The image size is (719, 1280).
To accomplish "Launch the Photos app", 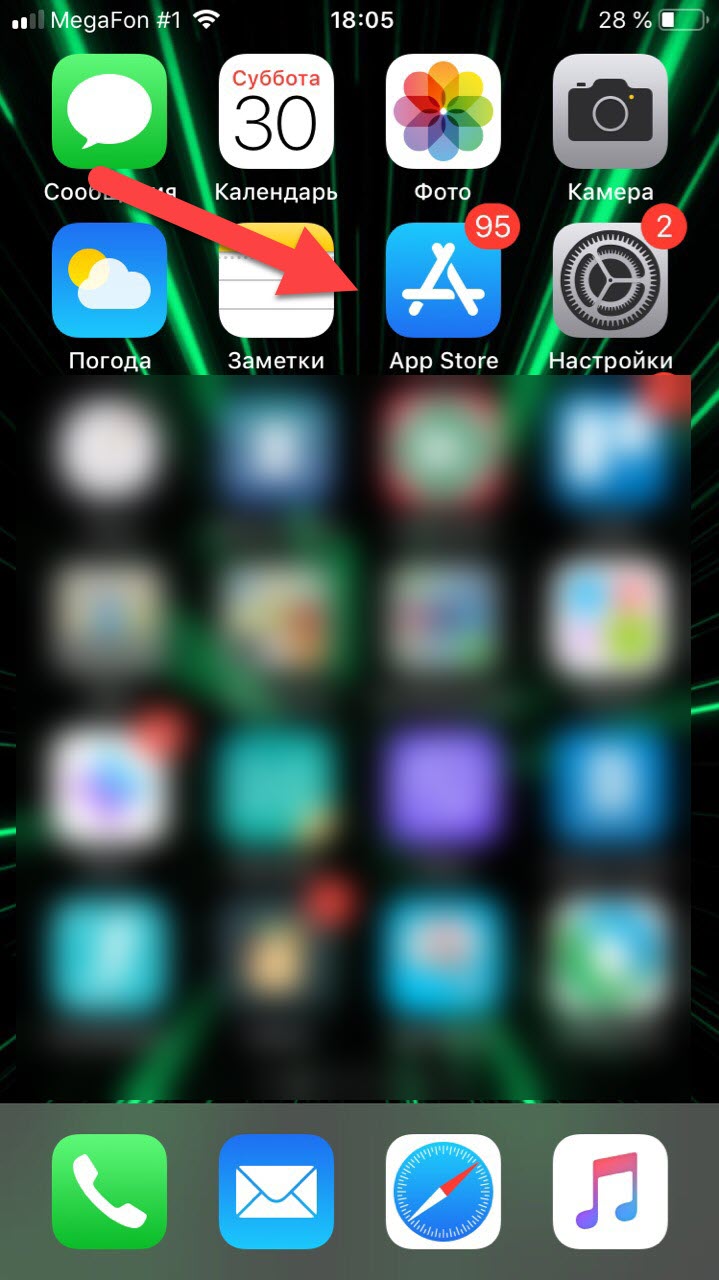I will click(443, 111).
